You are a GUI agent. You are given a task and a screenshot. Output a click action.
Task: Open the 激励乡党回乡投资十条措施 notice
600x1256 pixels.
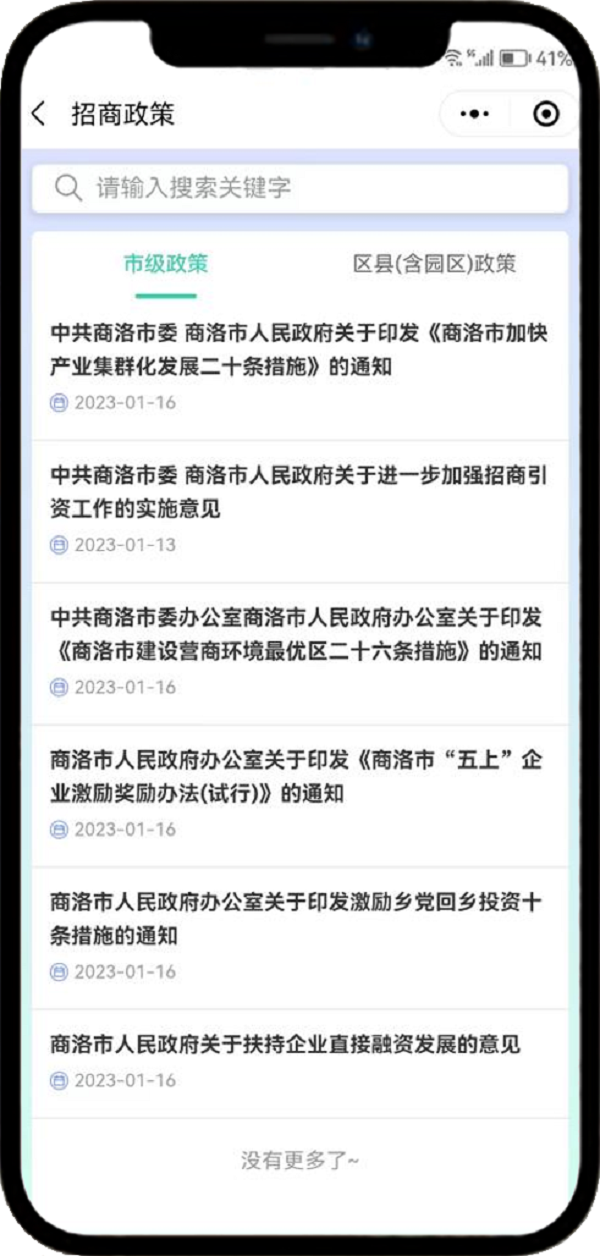pos(300,937)
